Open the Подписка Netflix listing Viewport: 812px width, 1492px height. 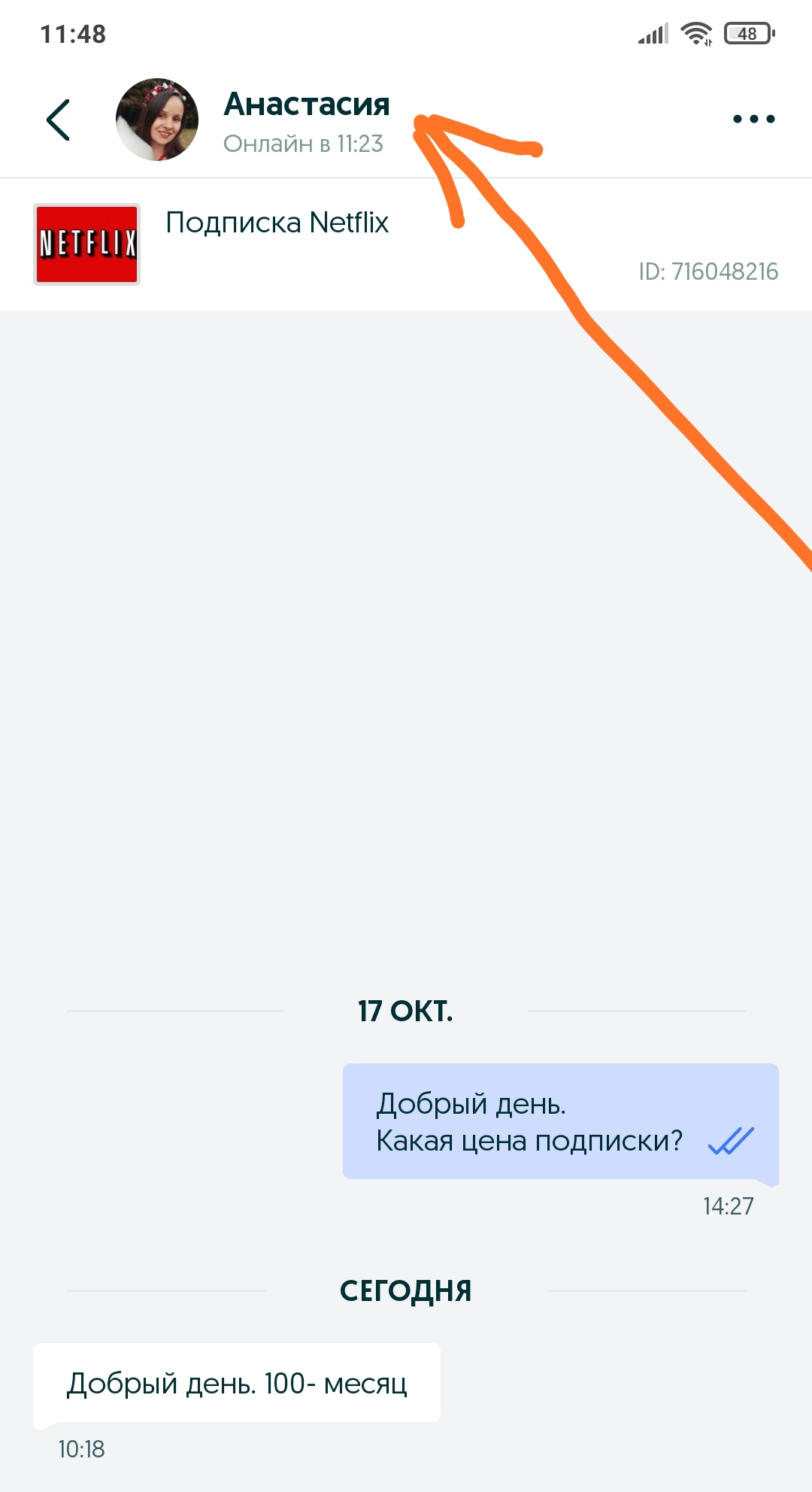[277, 223]
